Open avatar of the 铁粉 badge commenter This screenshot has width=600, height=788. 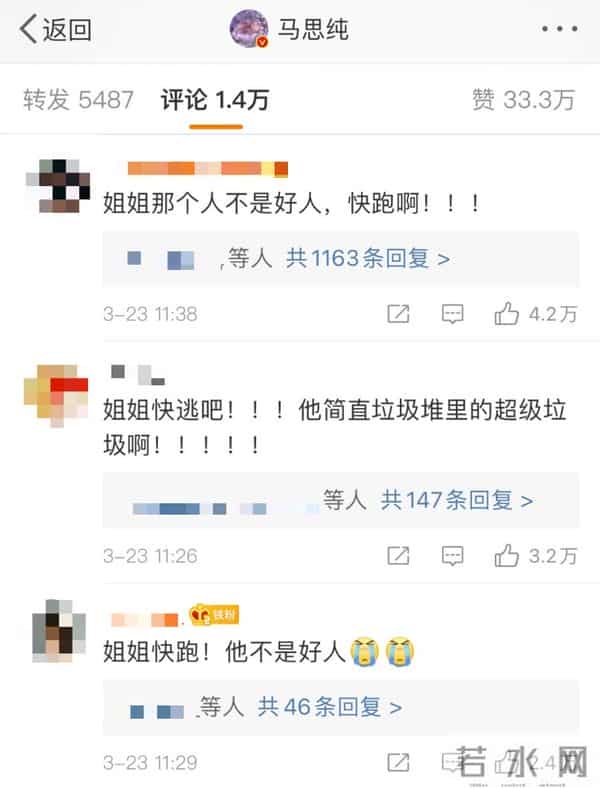(x=58, y=627)
